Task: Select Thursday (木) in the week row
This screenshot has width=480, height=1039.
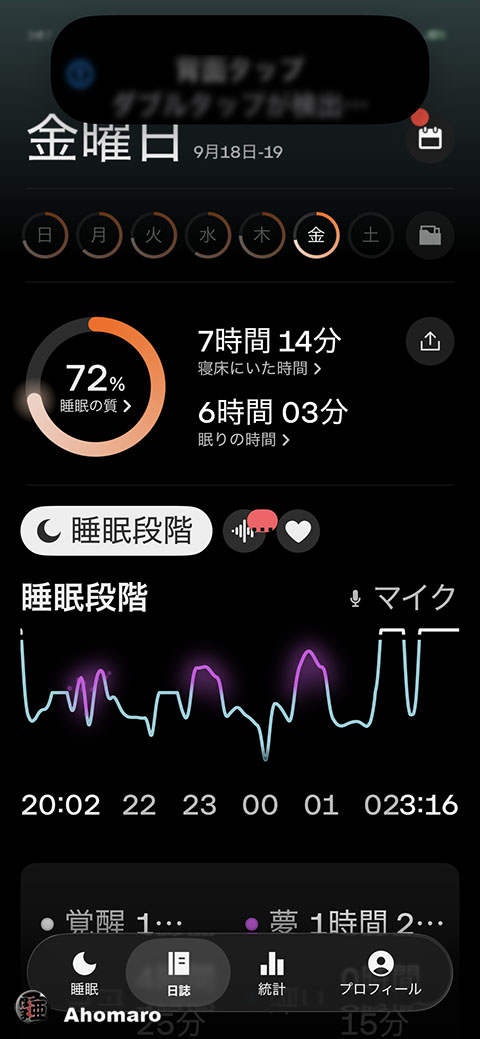Action: click(262, 235)
